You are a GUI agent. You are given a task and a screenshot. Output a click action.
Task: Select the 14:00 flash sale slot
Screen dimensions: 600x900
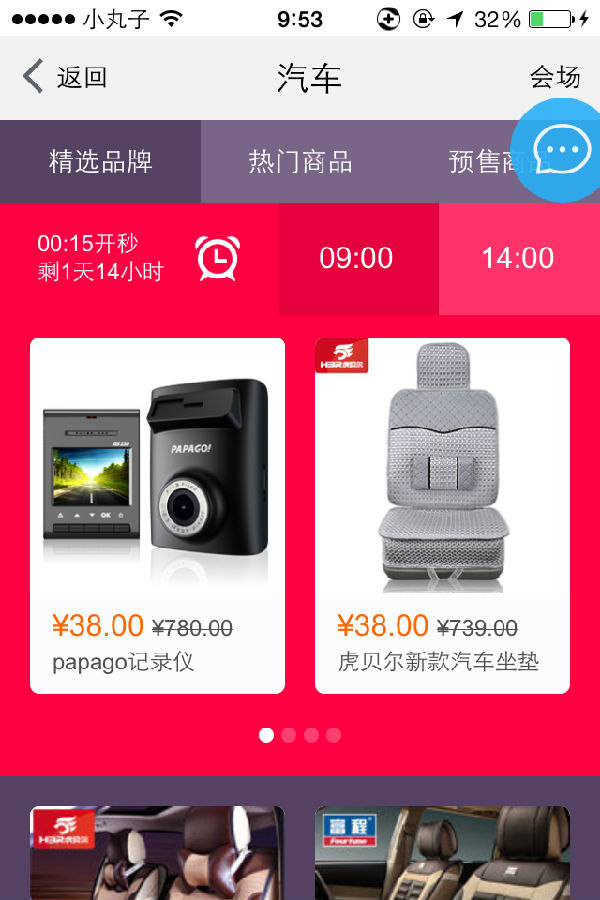(x=518, y=258)
